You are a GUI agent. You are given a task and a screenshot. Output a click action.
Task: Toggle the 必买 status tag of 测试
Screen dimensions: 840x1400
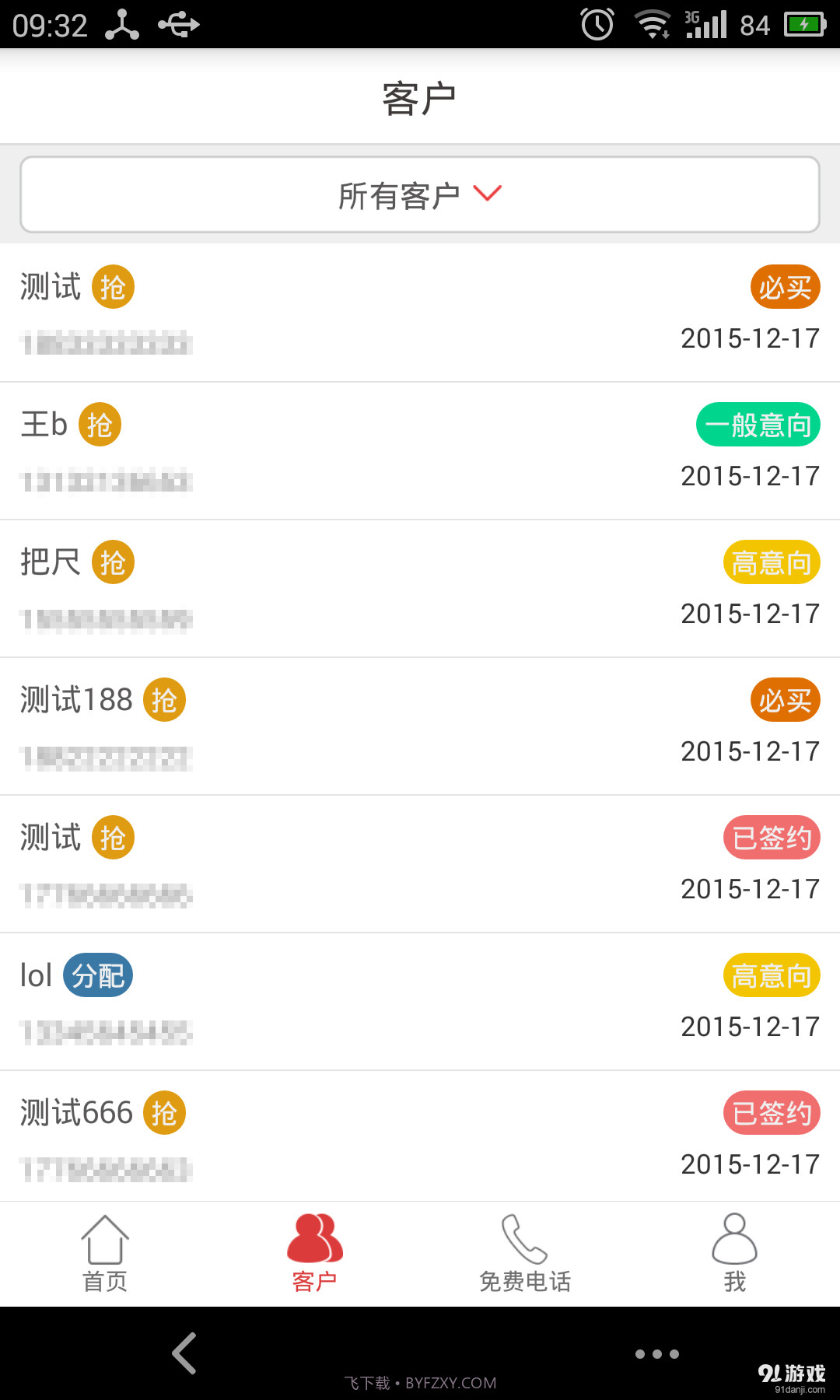pos(785,286)
